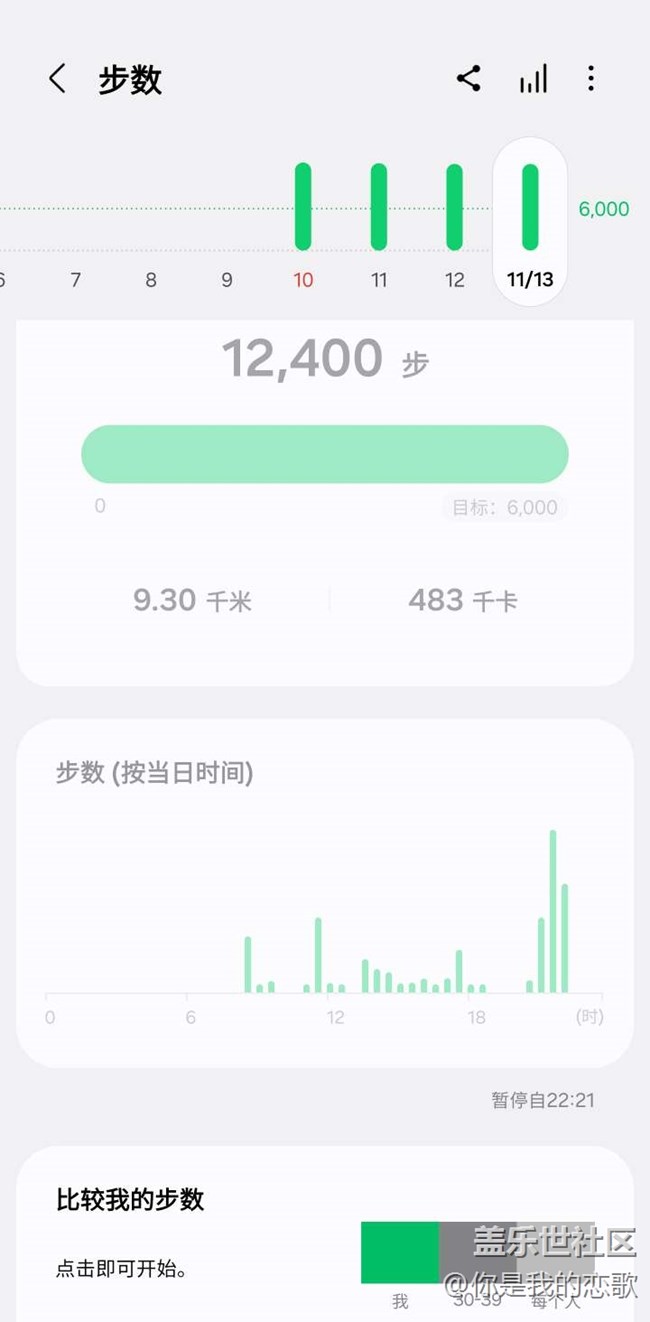This screenshot has height=1322, width=650.
Task: Share the step count
Action: click(x=469, y=79)
